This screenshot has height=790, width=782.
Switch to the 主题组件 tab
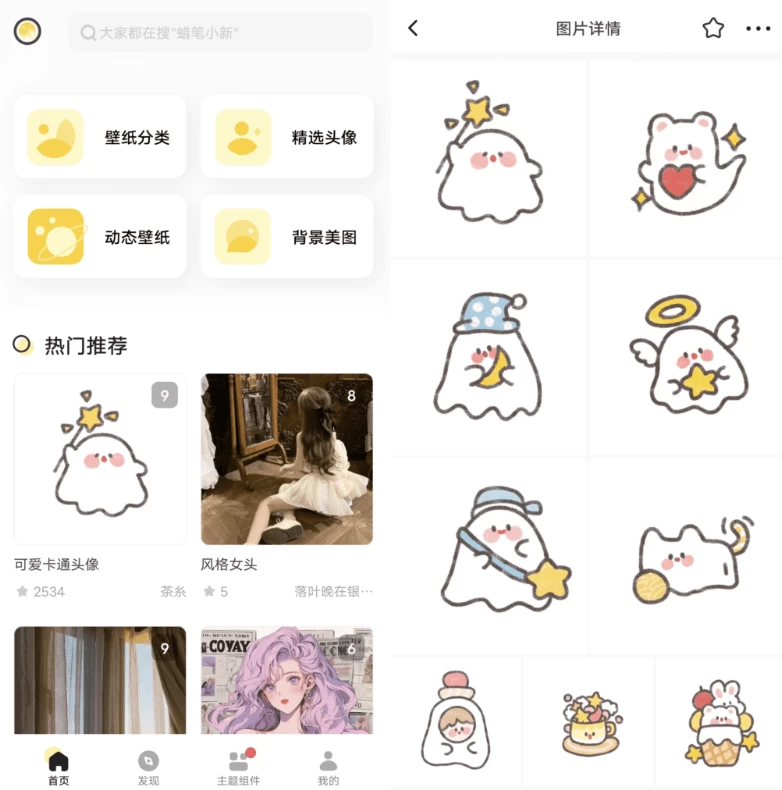238,767
